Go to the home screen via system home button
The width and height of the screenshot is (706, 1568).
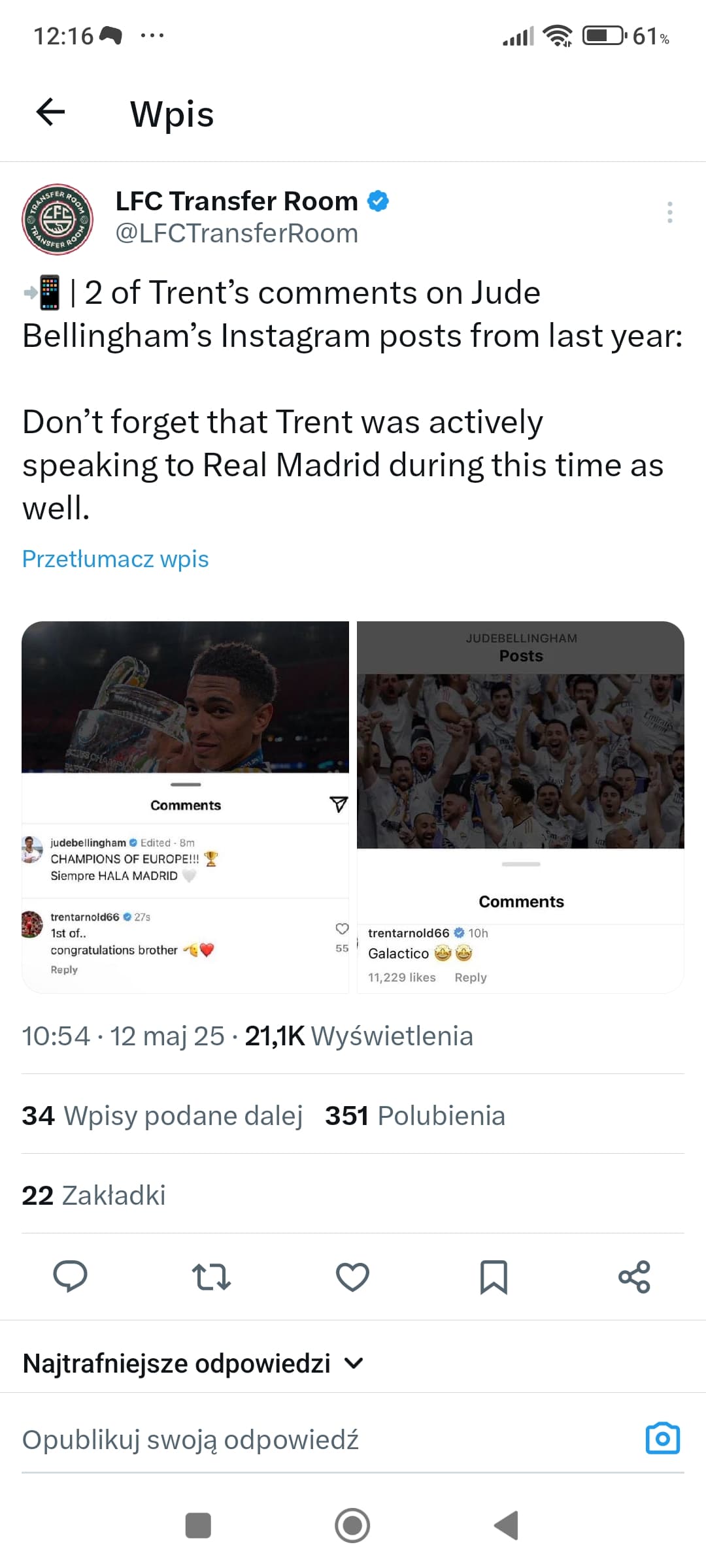pos(352,1526)
